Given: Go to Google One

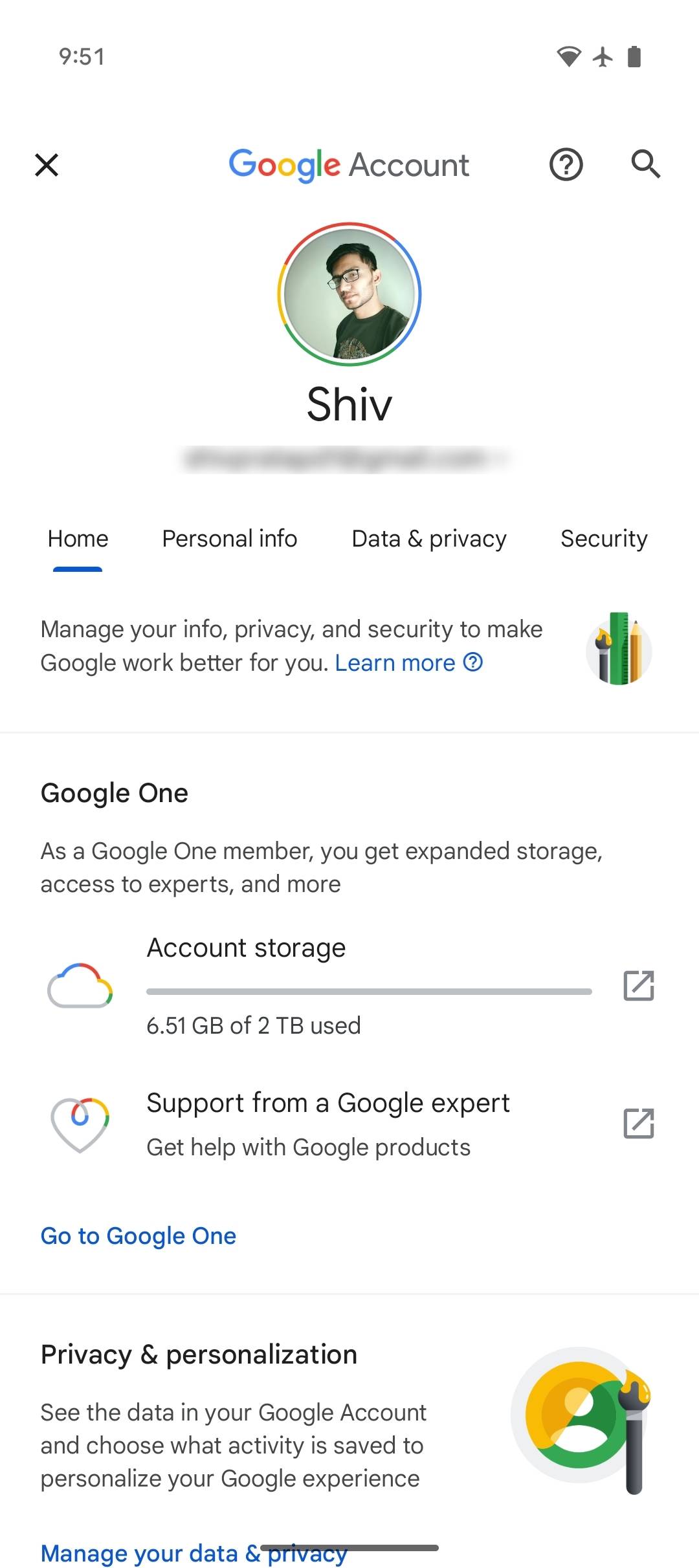Looking at the screenshot, I should [138, 1236].
